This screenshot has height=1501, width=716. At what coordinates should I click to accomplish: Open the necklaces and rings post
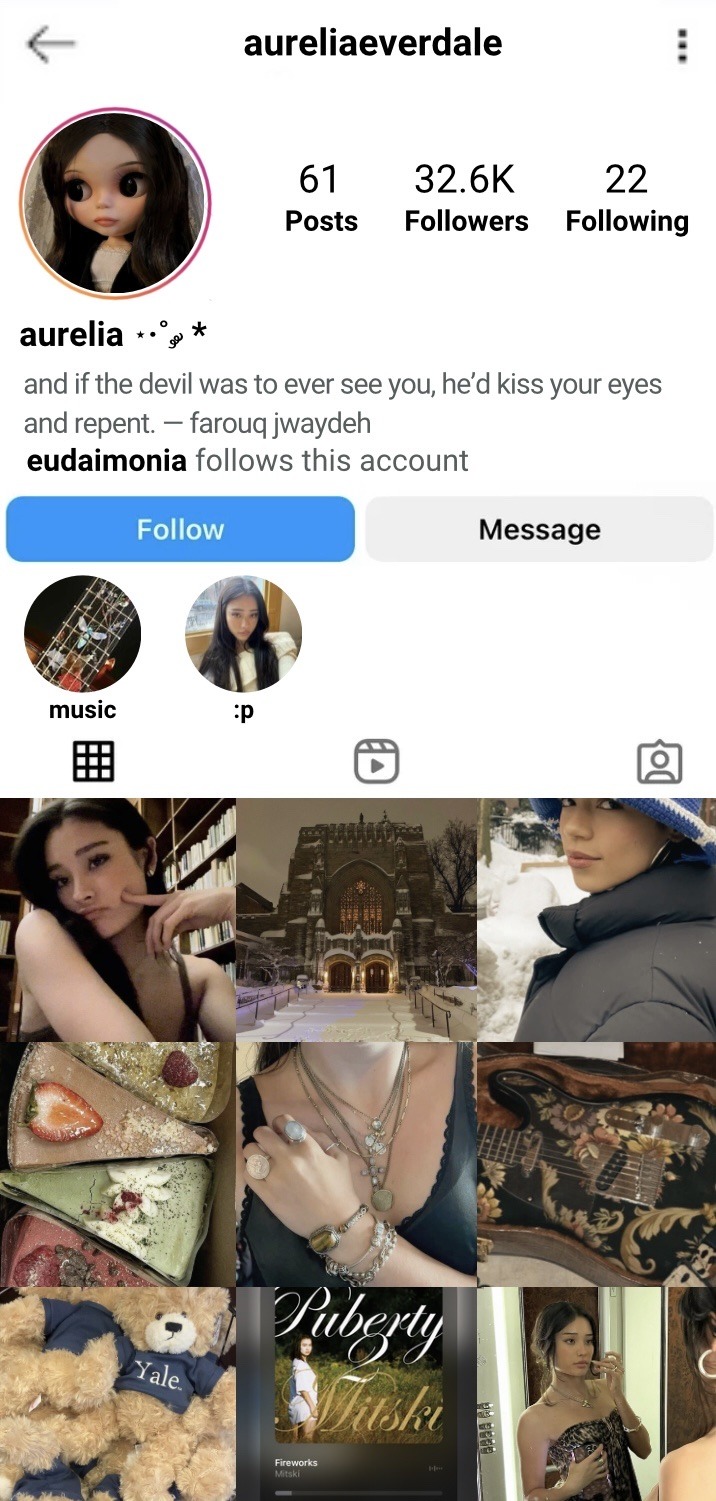pos(356,1164)
